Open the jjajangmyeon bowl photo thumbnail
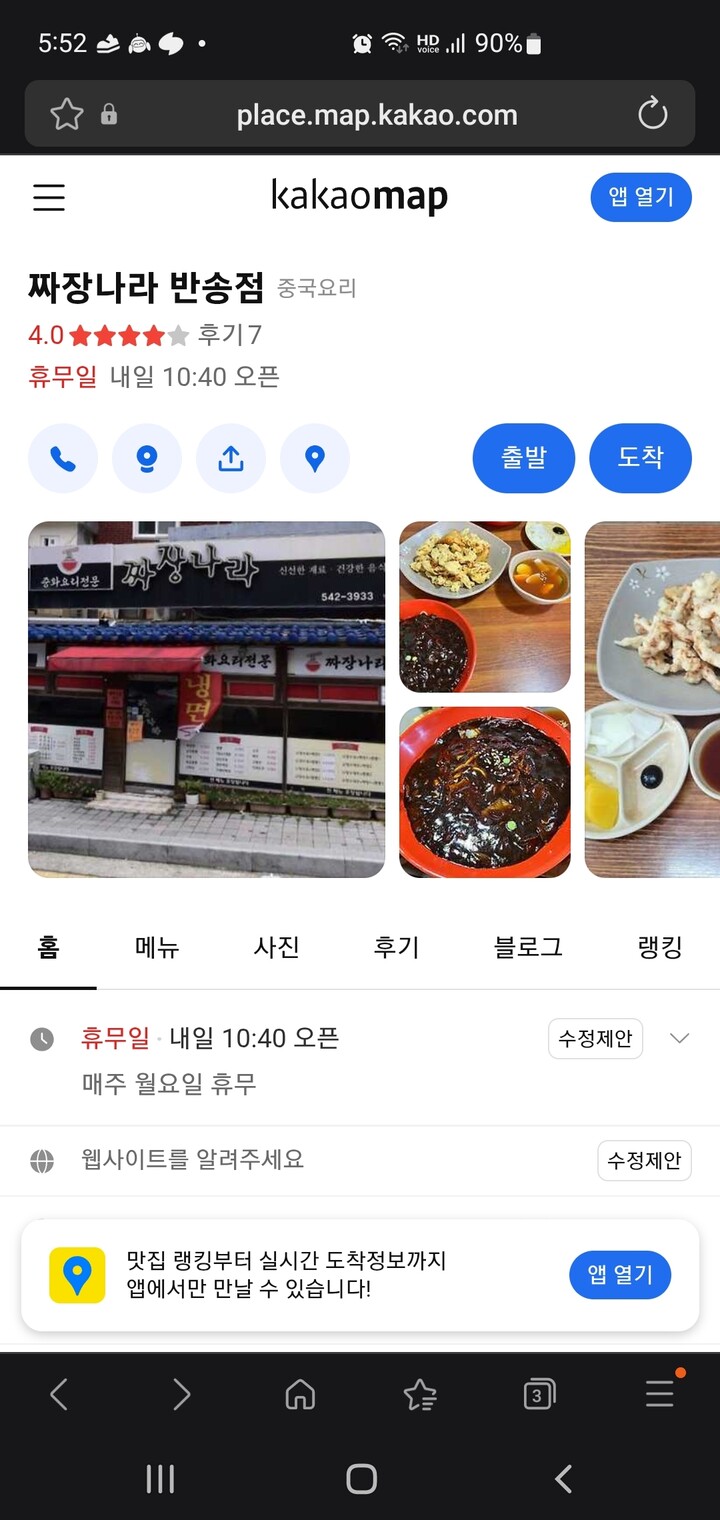This screenshot has height=1520, width=720. tap(484, 792)
